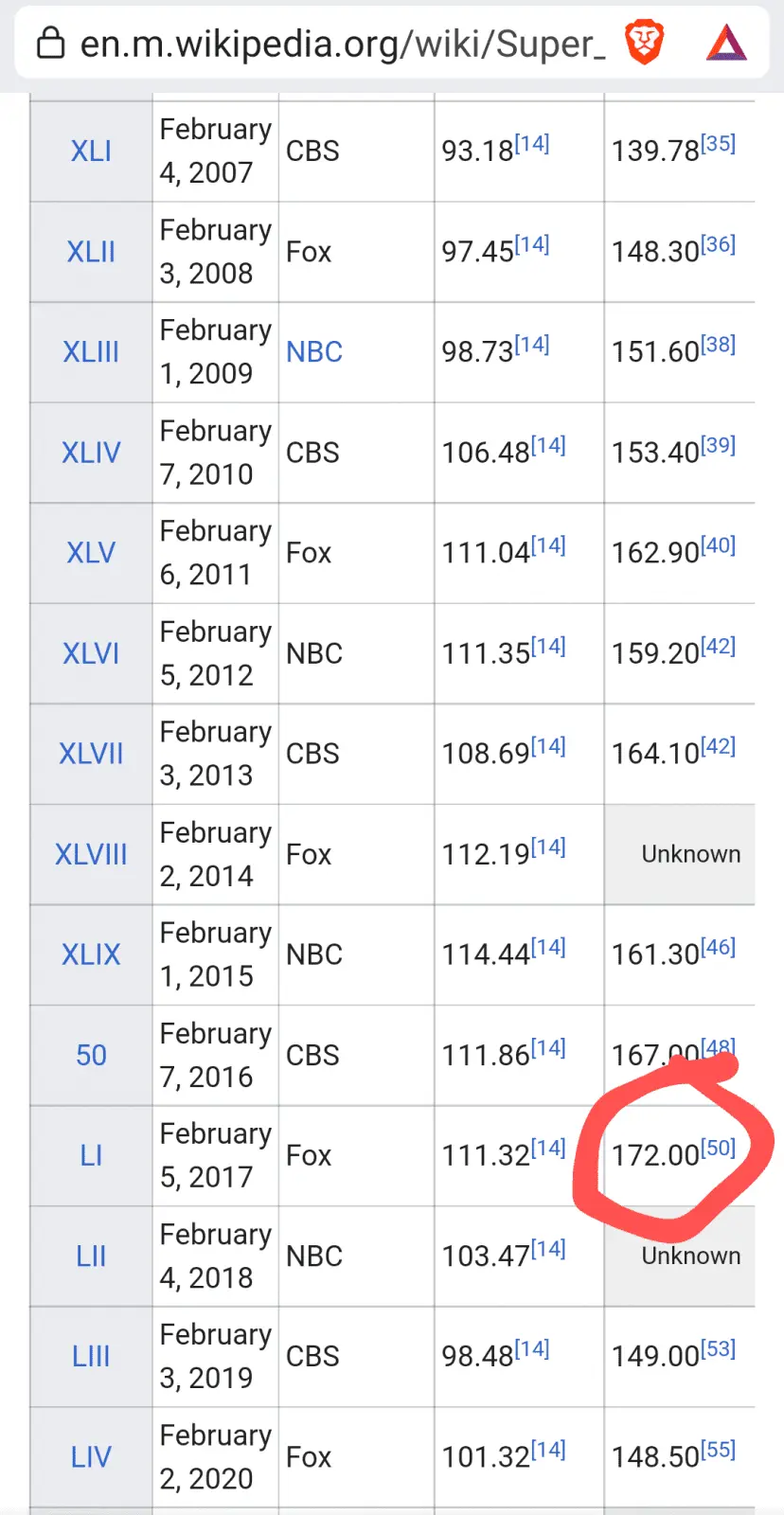Tap the browser address bar URL
This screenshot has width=784, height=1515.
(341, 45)
